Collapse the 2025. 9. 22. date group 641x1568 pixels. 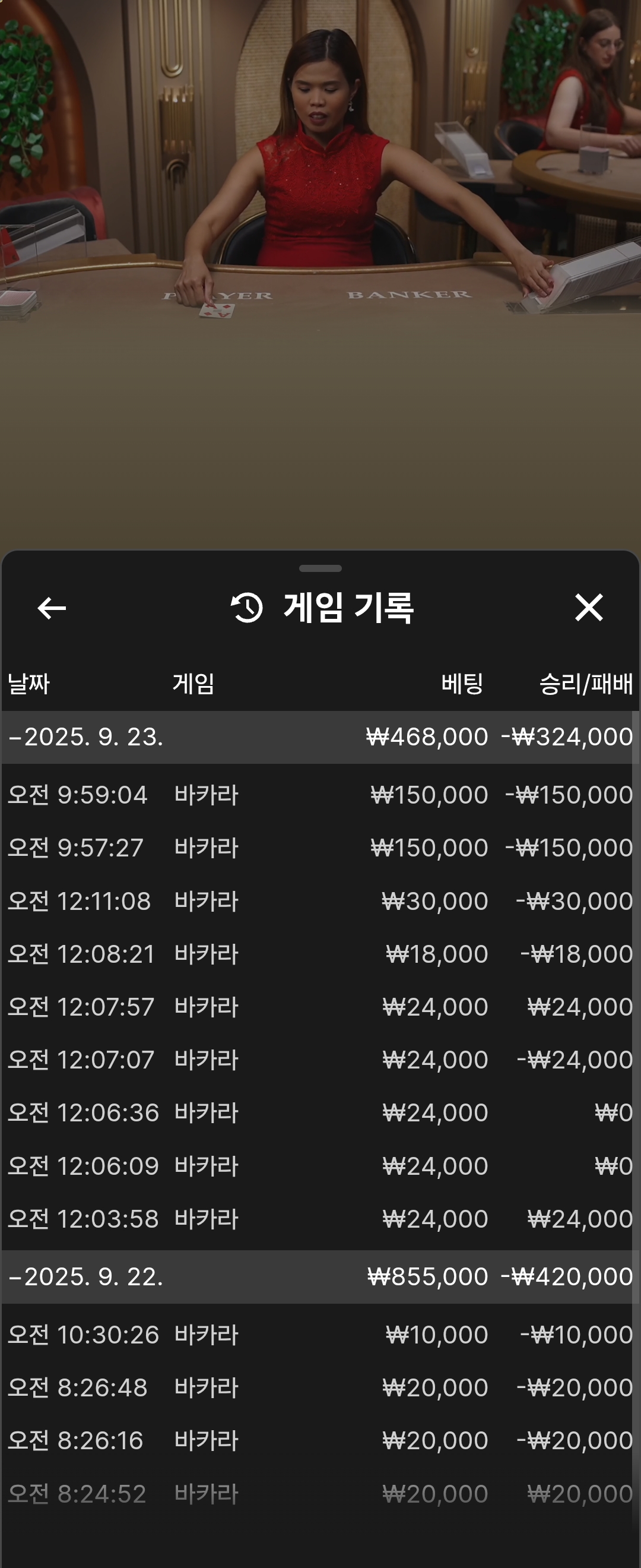click(85, 1276)
